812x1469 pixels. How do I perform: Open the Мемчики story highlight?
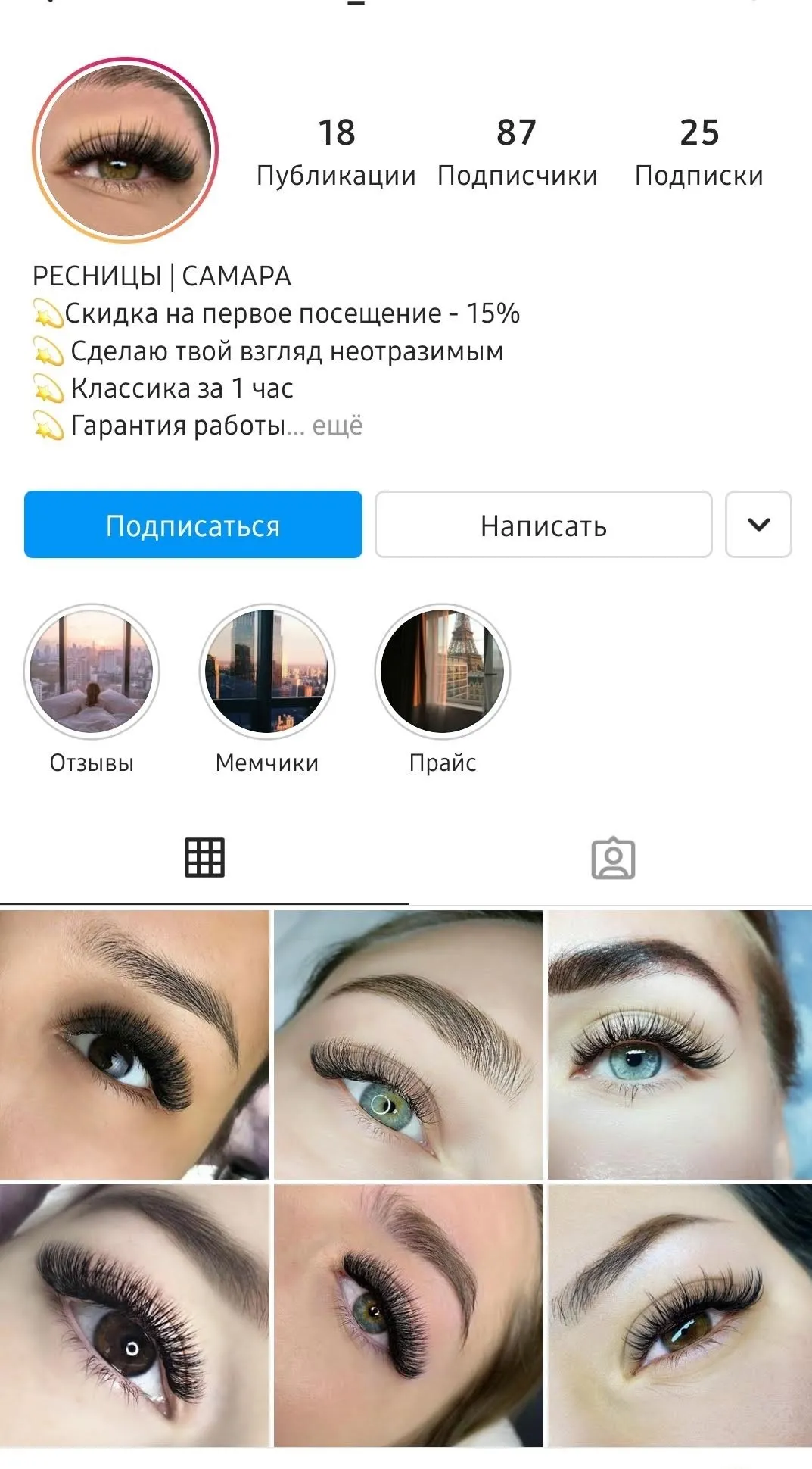[x=267, y=672]
